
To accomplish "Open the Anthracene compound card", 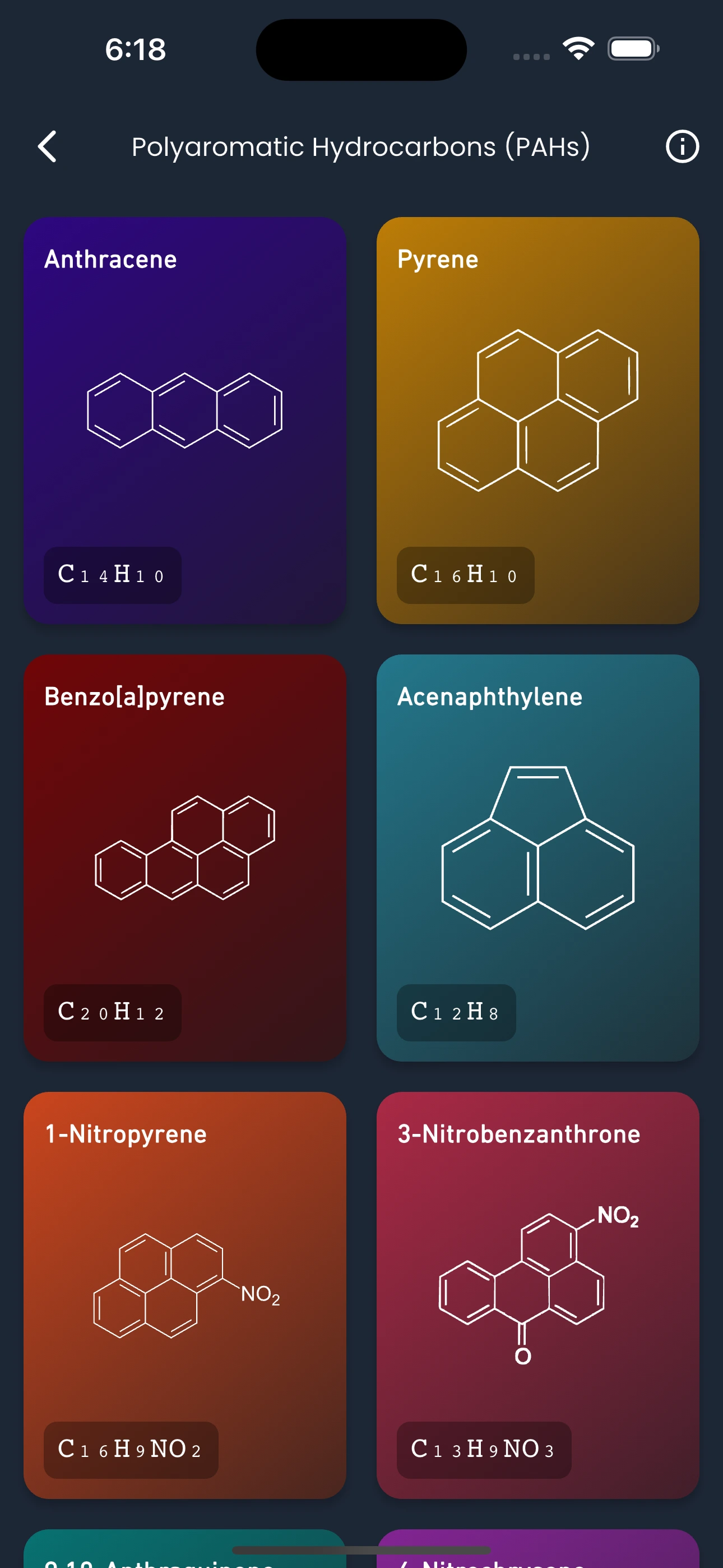I will click(x=184, y=420).
